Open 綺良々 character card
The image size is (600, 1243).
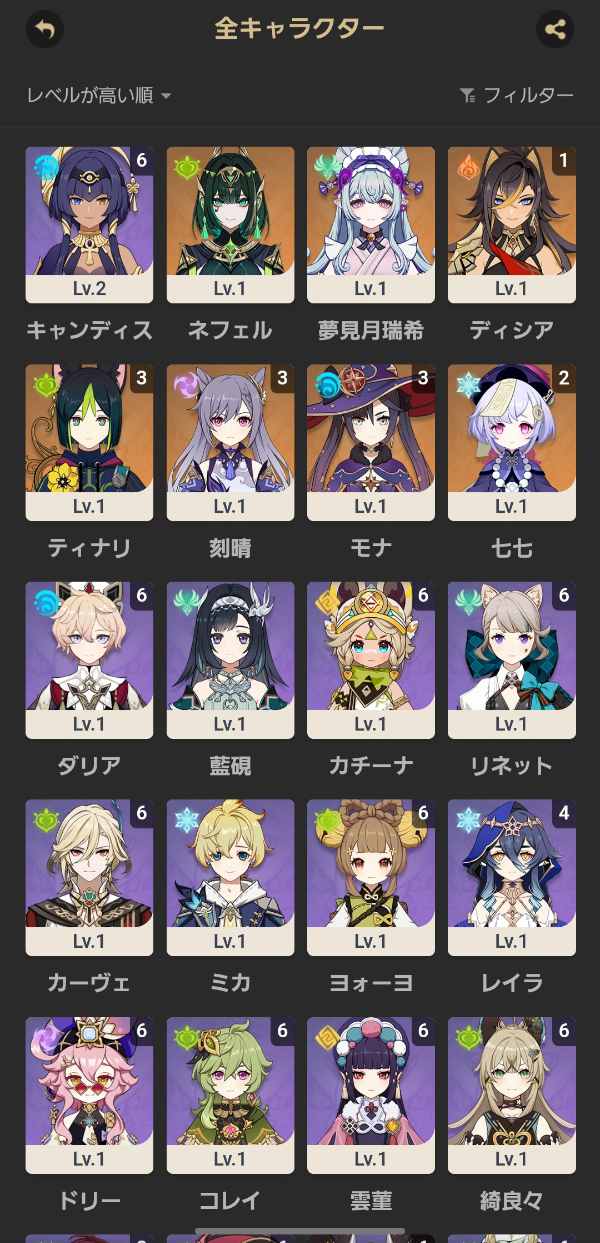click(x=512, y=1094)
